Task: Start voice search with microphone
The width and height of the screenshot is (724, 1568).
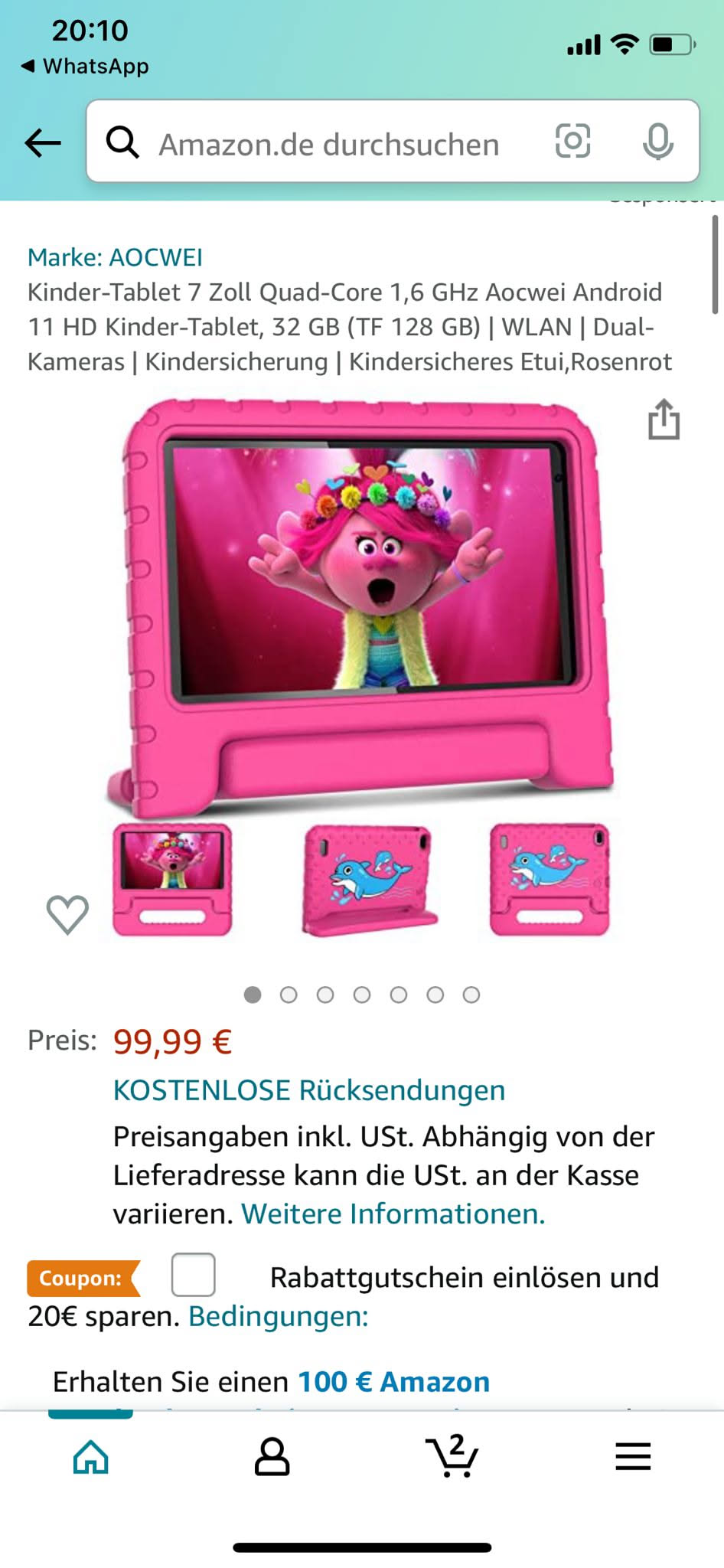Action: [x=657, y=142]
